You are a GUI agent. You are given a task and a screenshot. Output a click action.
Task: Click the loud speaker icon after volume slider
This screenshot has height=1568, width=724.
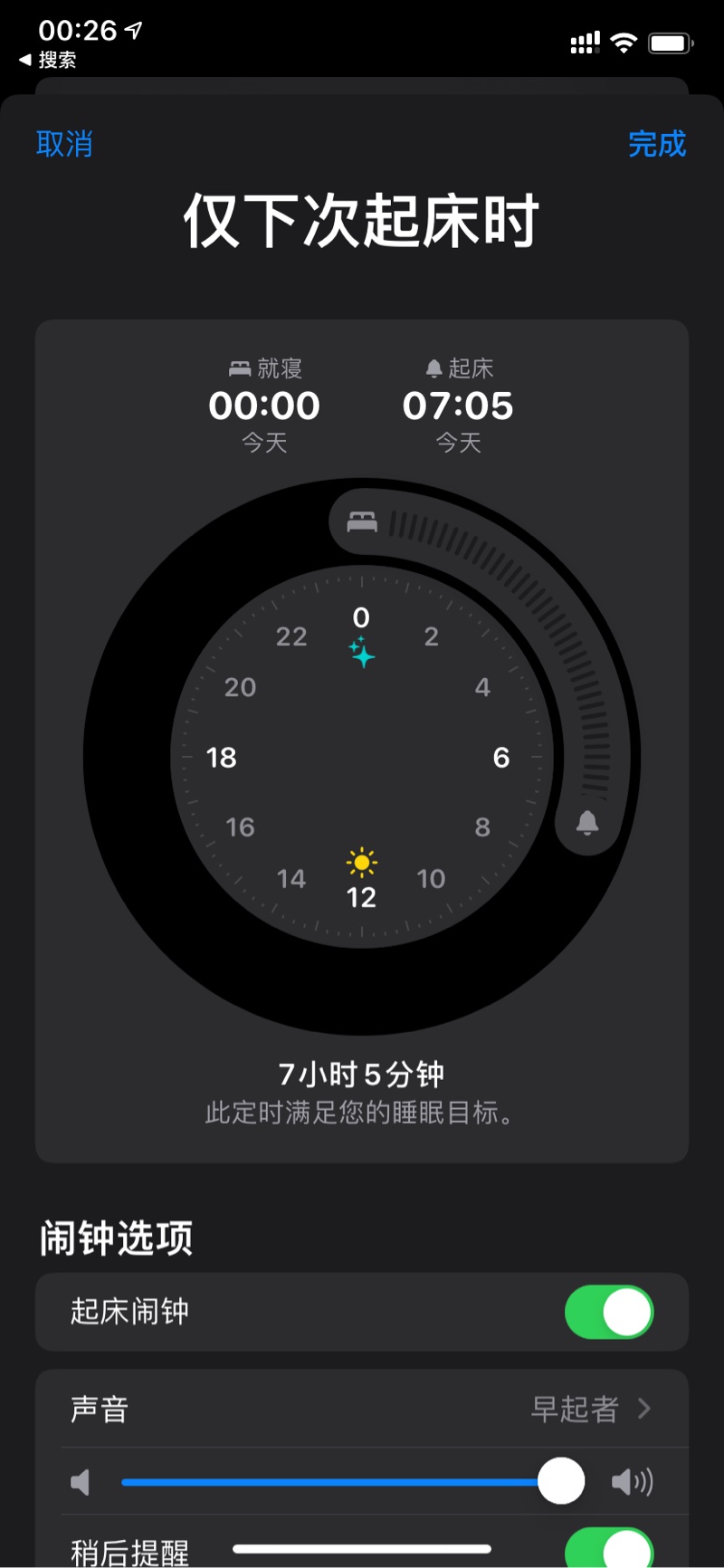point(633,1482)
